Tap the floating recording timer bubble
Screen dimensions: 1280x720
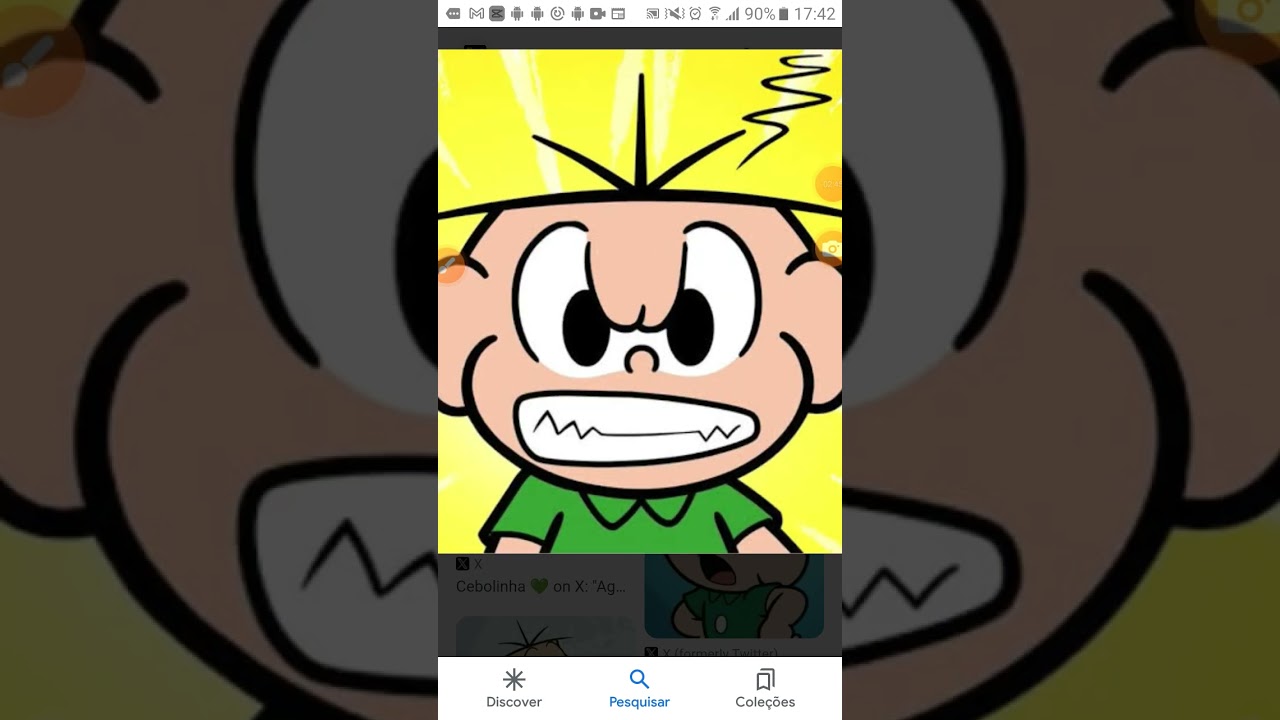(830, 184)
